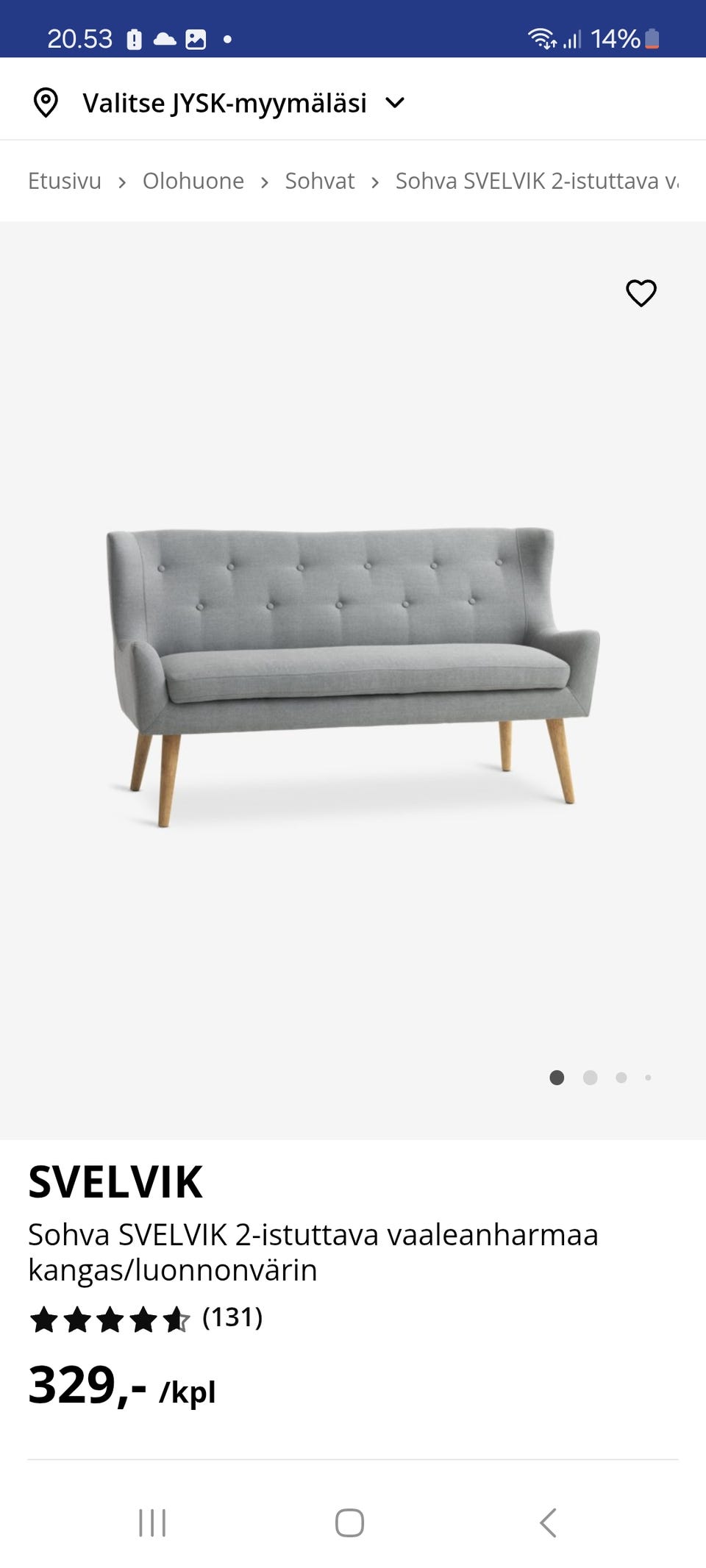View the 131 customer reviews rating
Image resolution: width=706 pixels, height=1568 pixels.
click(146, 1320)
